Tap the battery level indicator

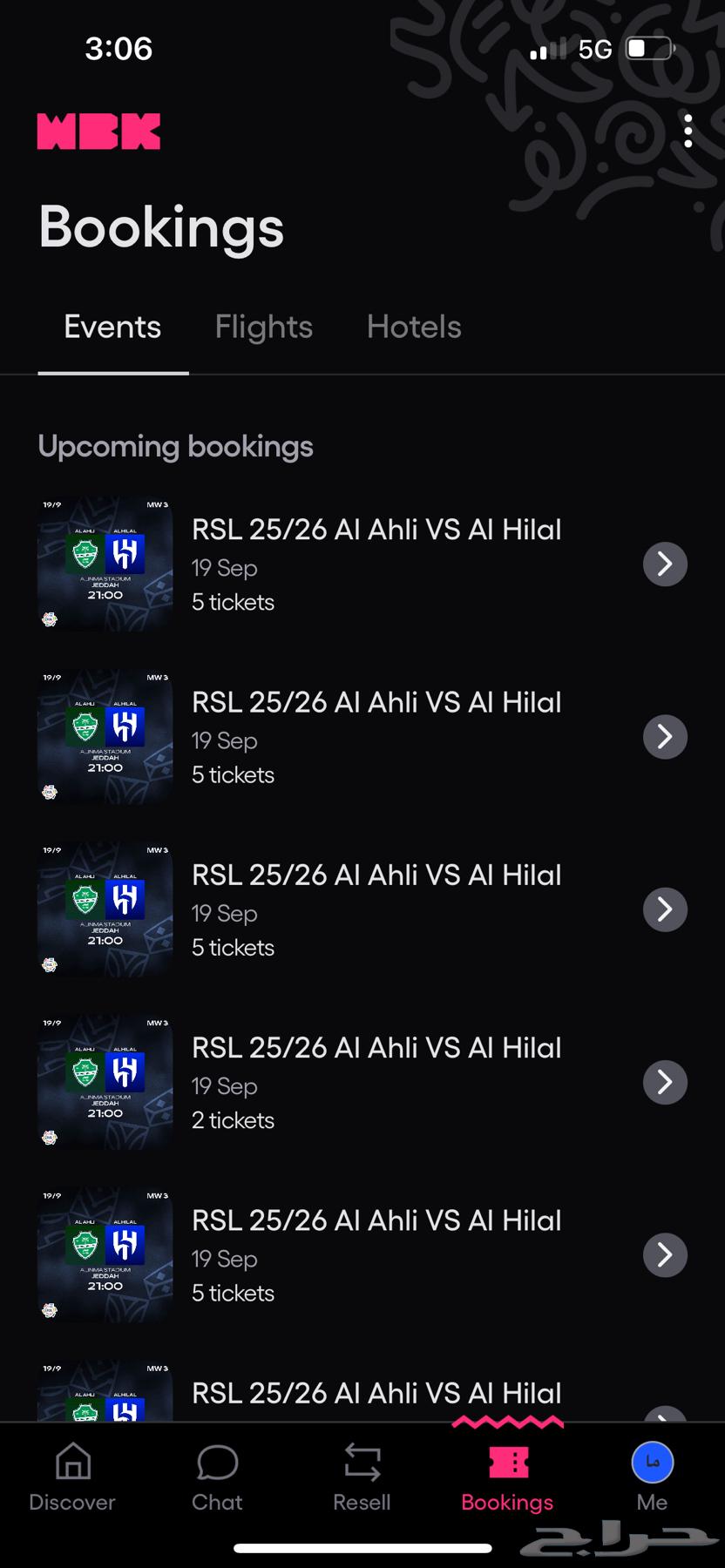tap(648, 49)
